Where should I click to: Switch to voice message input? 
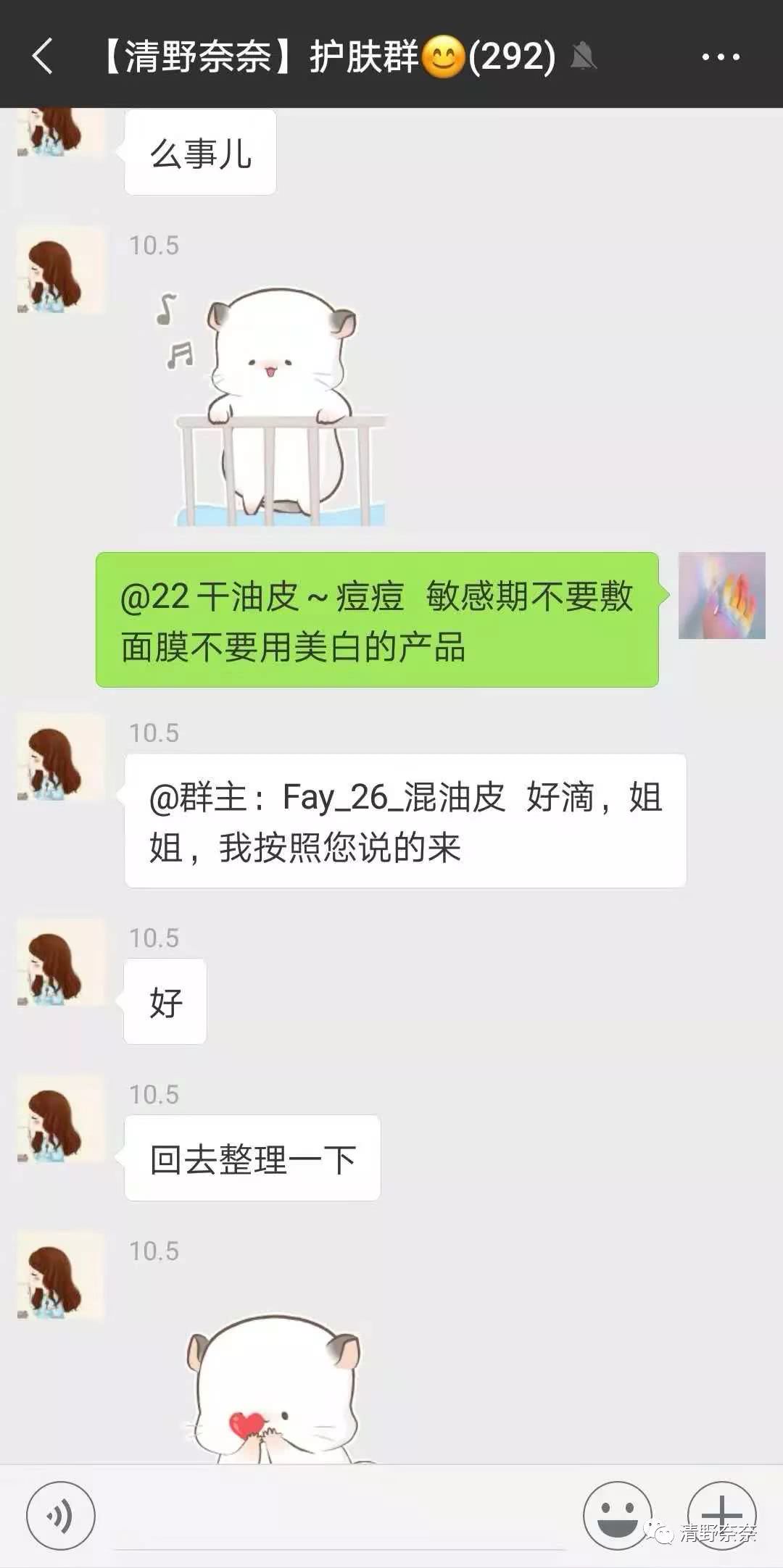pyautogui.click(x=61, y=1516)
